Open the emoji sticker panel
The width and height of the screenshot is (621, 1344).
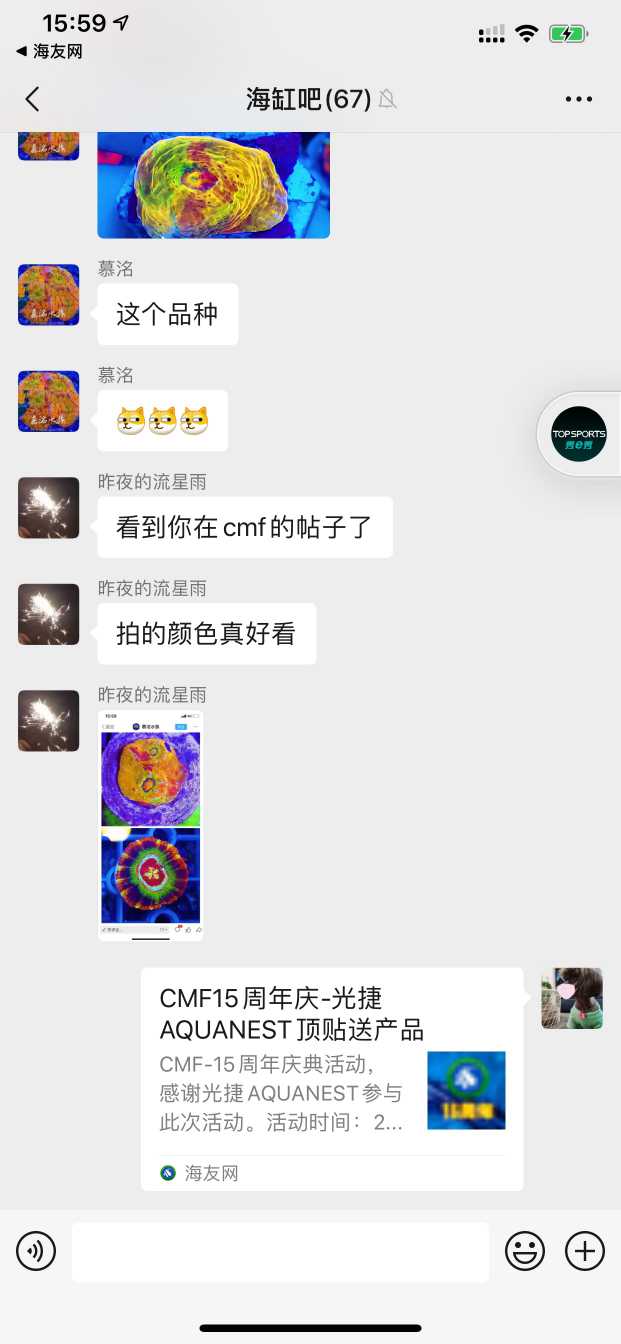tap(524, 1251)
